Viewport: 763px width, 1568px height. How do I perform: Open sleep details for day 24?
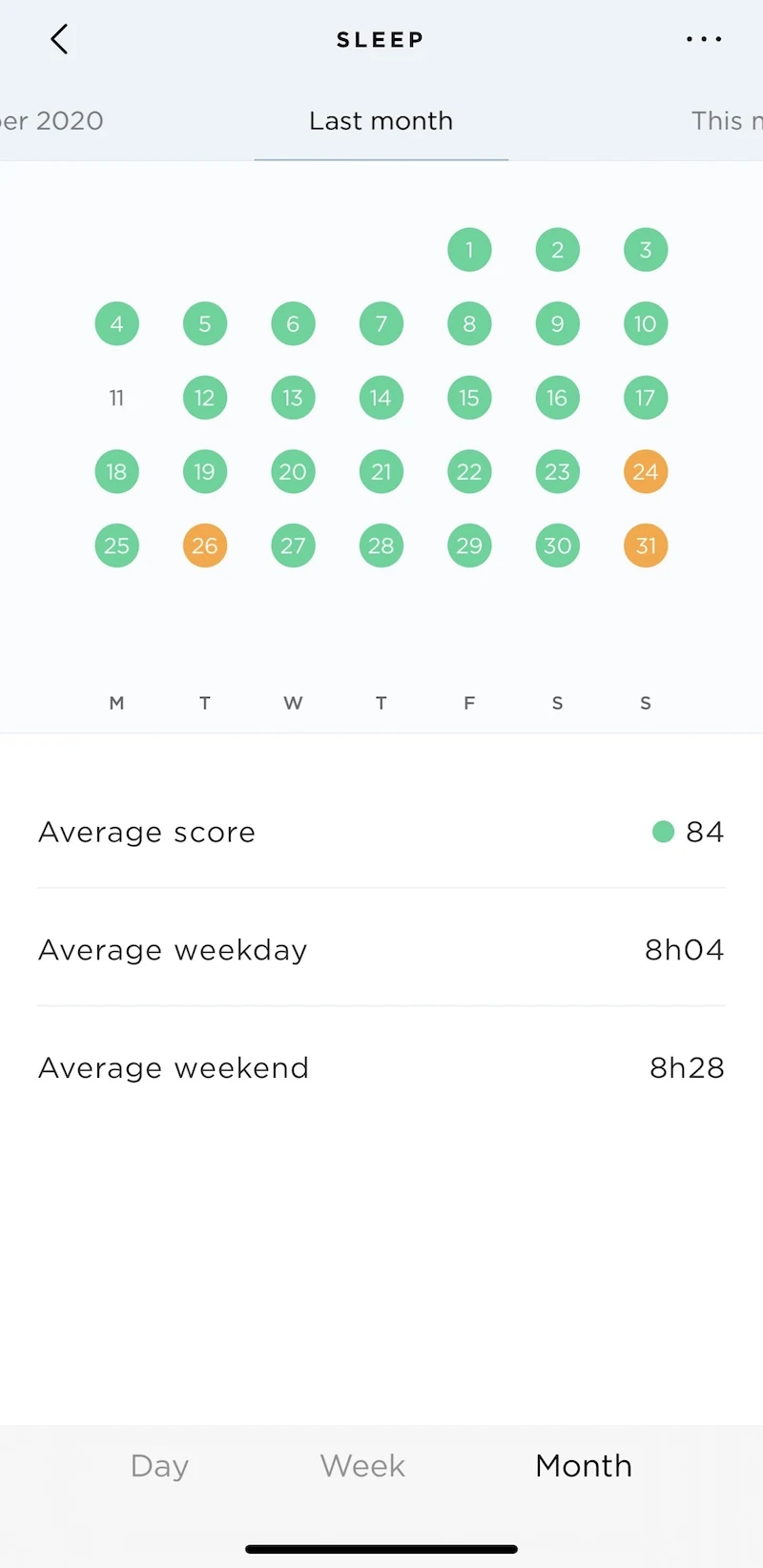click(646, 471)
